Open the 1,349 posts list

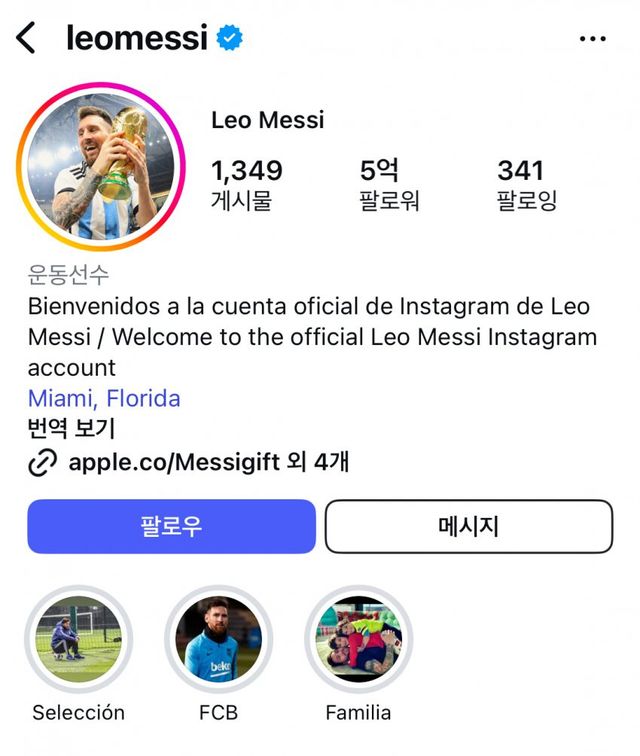click(x=246, y=184)
